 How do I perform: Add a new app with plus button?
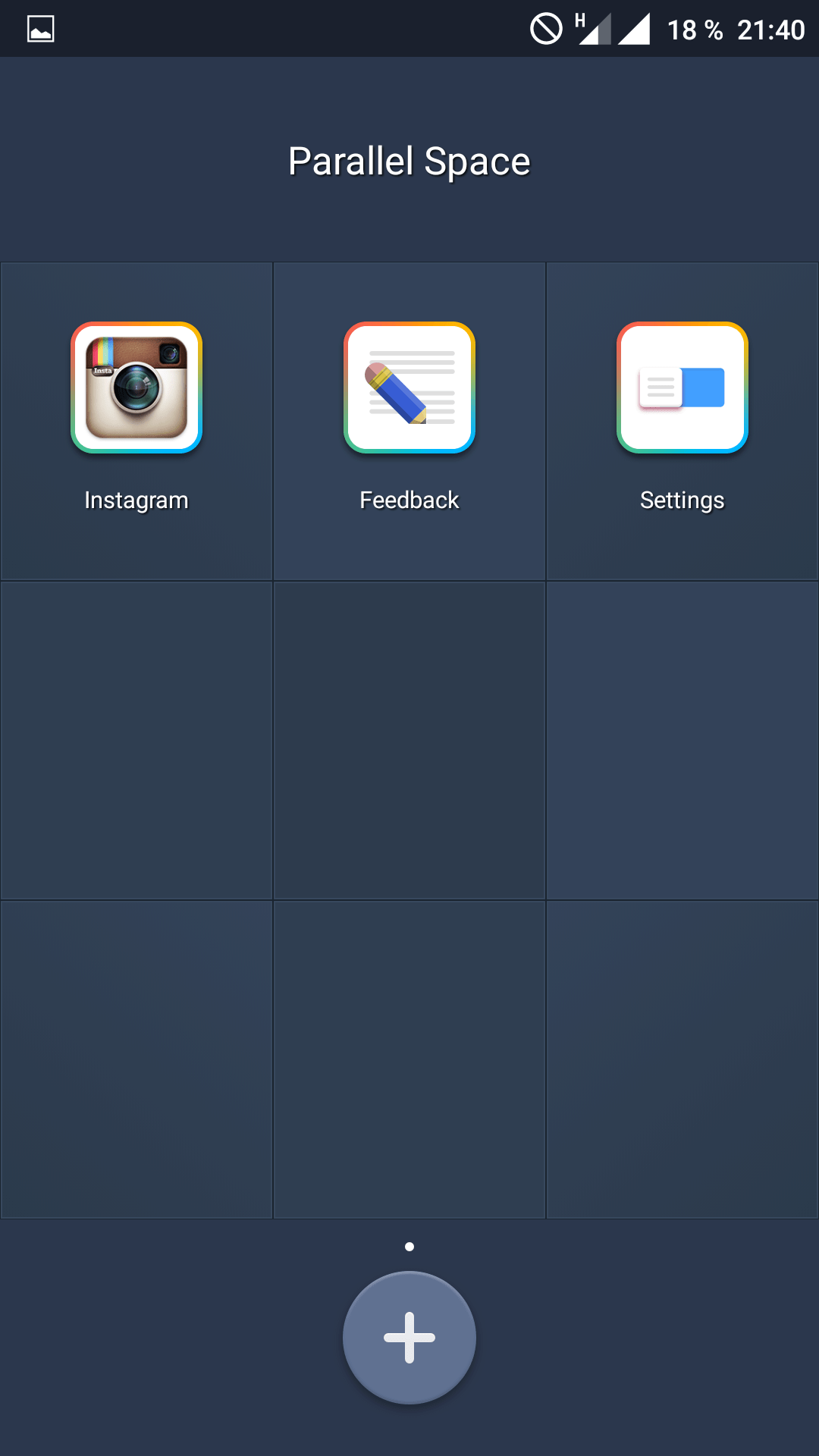point(409,1338)
